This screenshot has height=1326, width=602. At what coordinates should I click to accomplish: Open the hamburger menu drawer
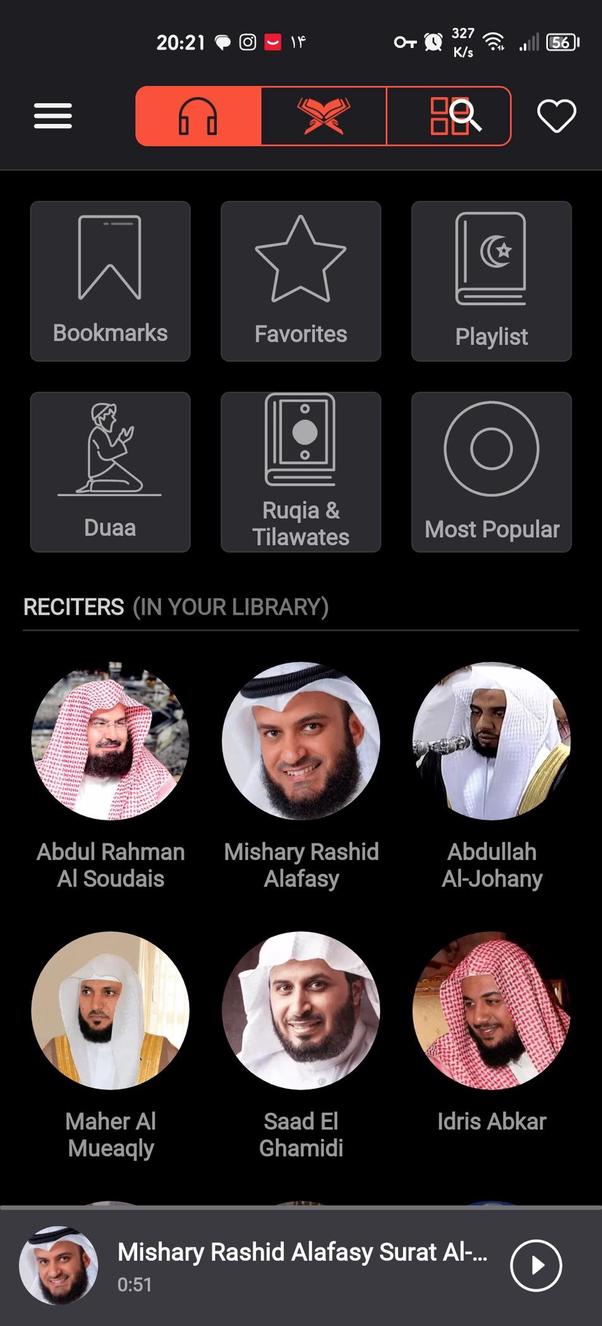tap(53, 116)
